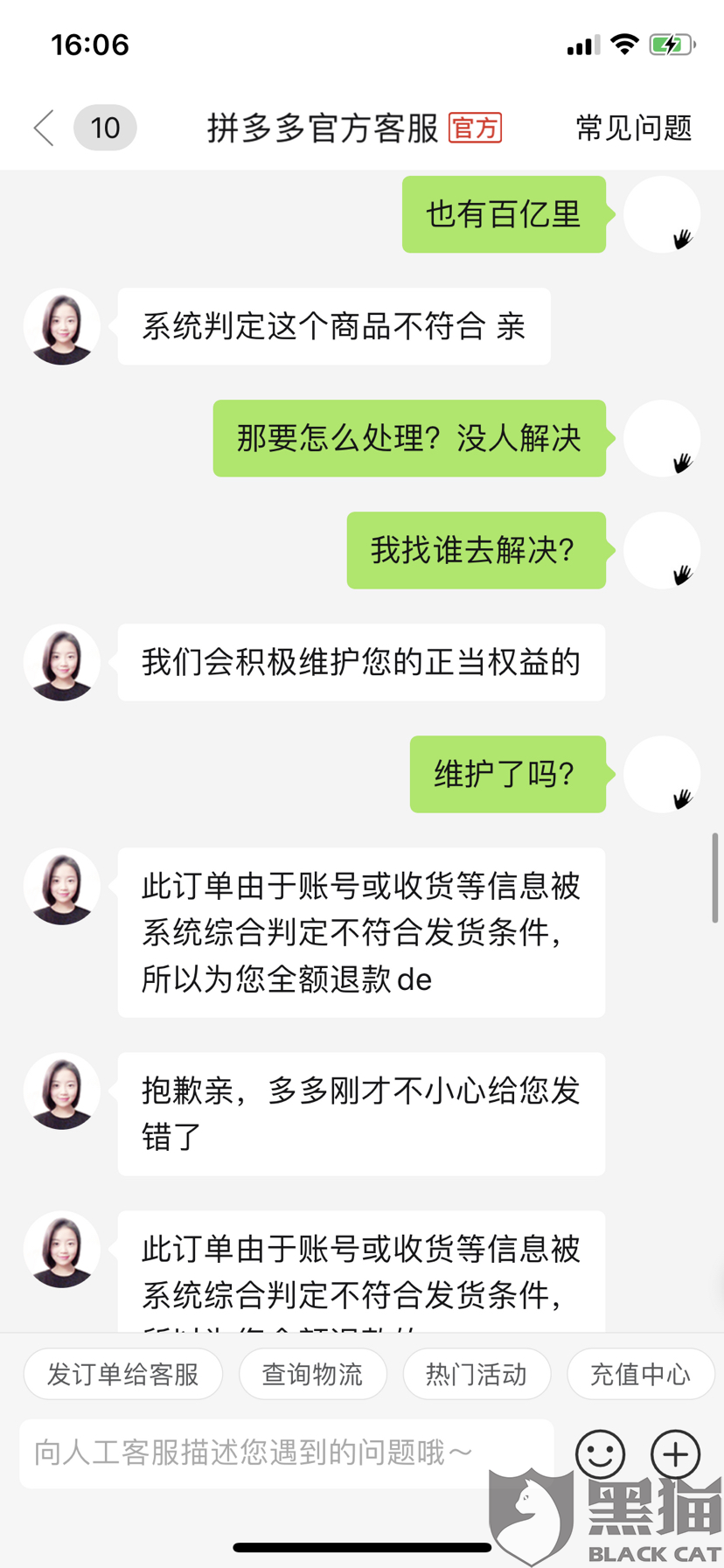Tap the Wi-Fi icon in the status bar
Screen dimensions: 724x1568
pos(624,44)
